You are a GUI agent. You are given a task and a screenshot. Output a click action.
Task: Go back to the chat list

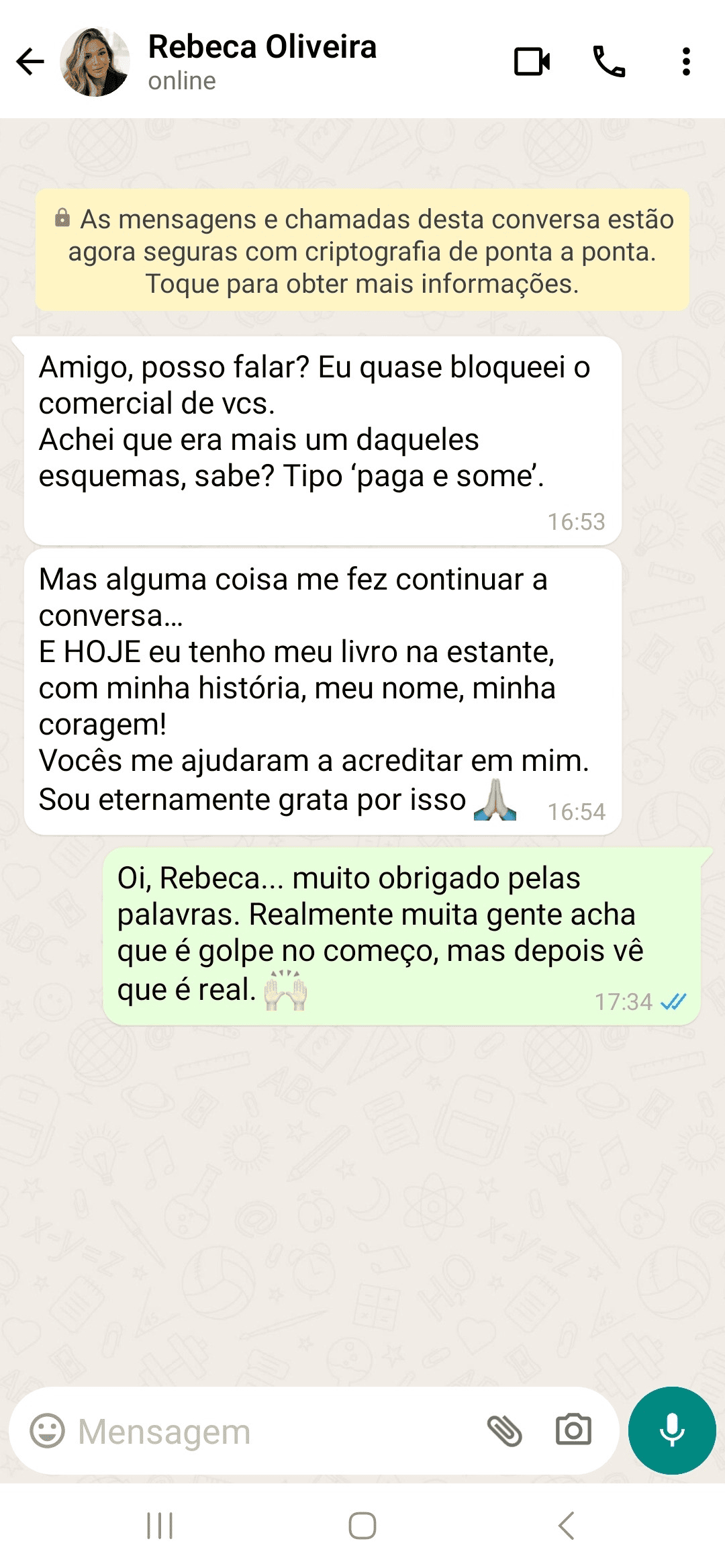pyautogui.click(x=30, y=62)
